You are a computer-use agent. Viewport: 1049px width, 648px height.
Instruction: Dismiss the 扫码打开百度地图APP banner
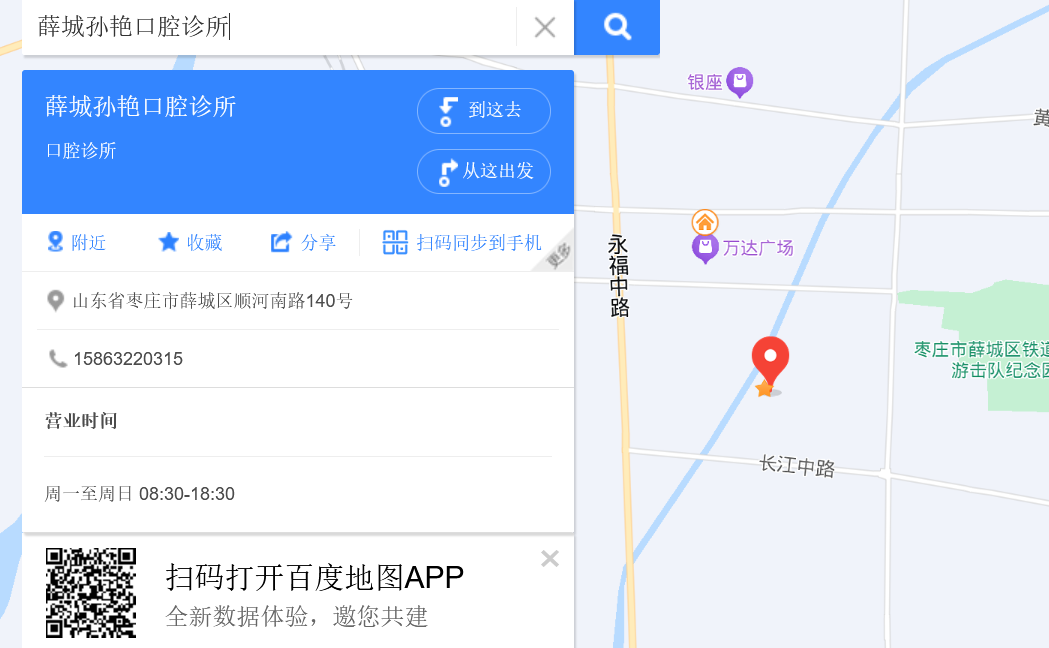click(x=549, y=559)
